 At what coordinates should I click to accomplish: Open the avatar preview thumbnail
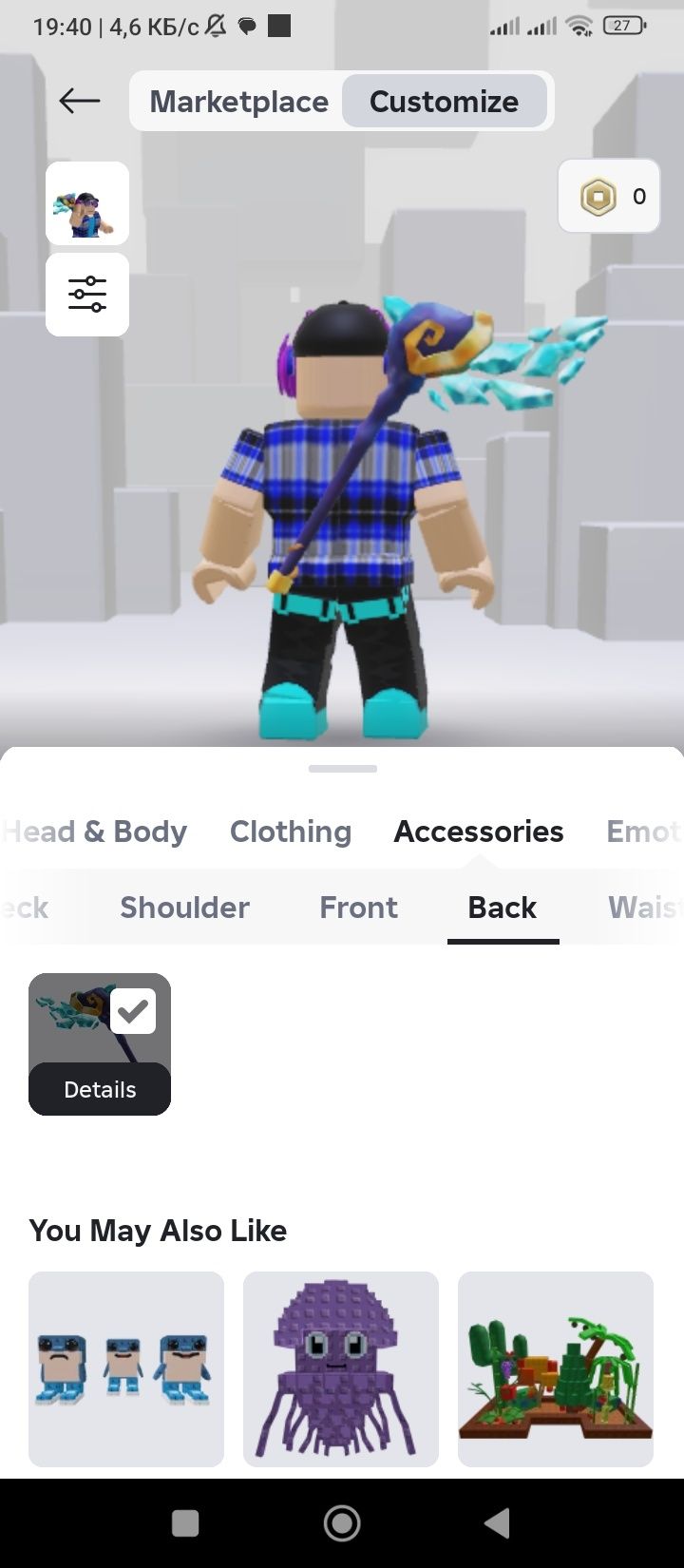[x=87, y=203]
